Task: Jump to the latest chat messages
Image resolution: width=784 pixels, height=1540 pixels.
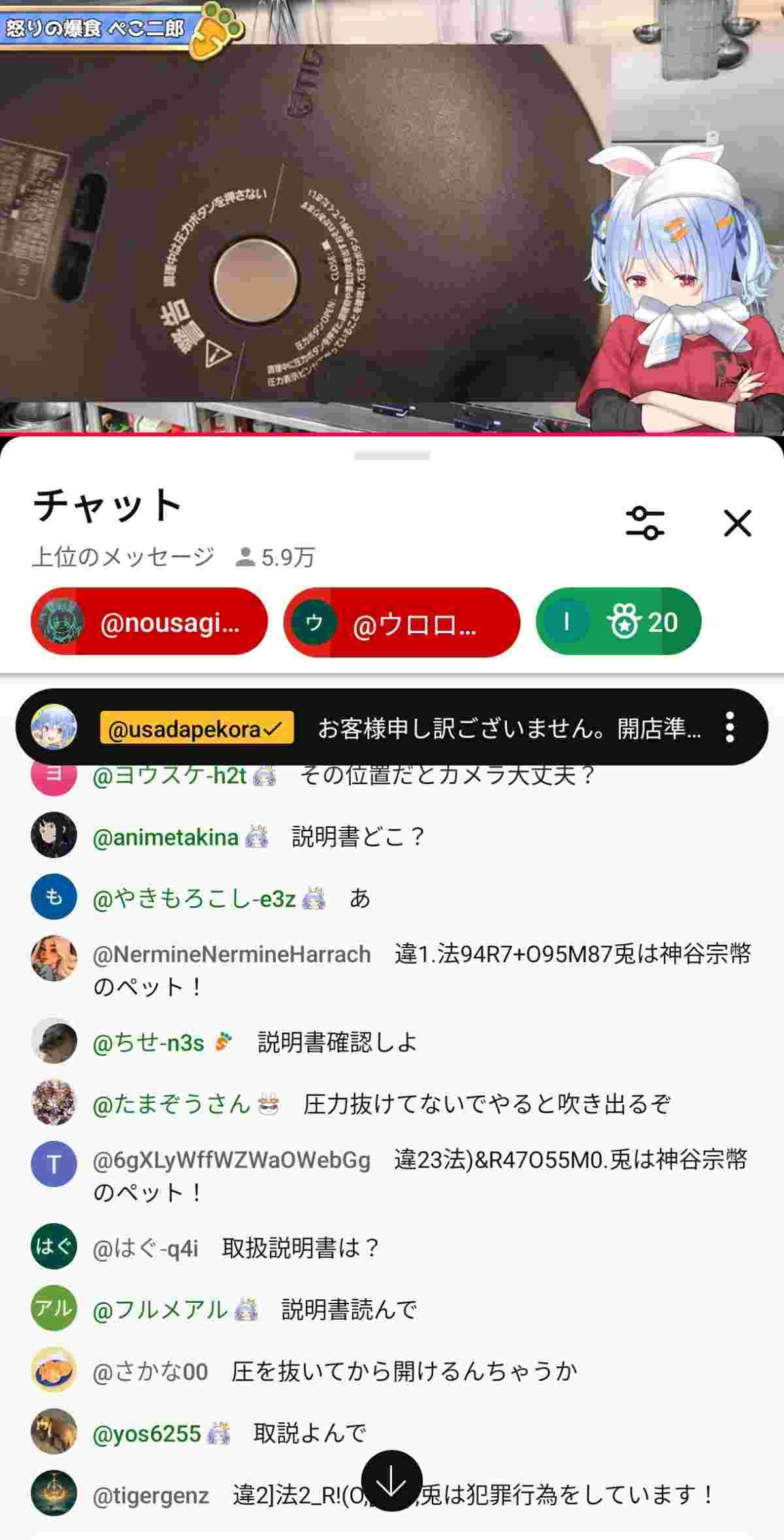Action: [x=391, y=1481]
